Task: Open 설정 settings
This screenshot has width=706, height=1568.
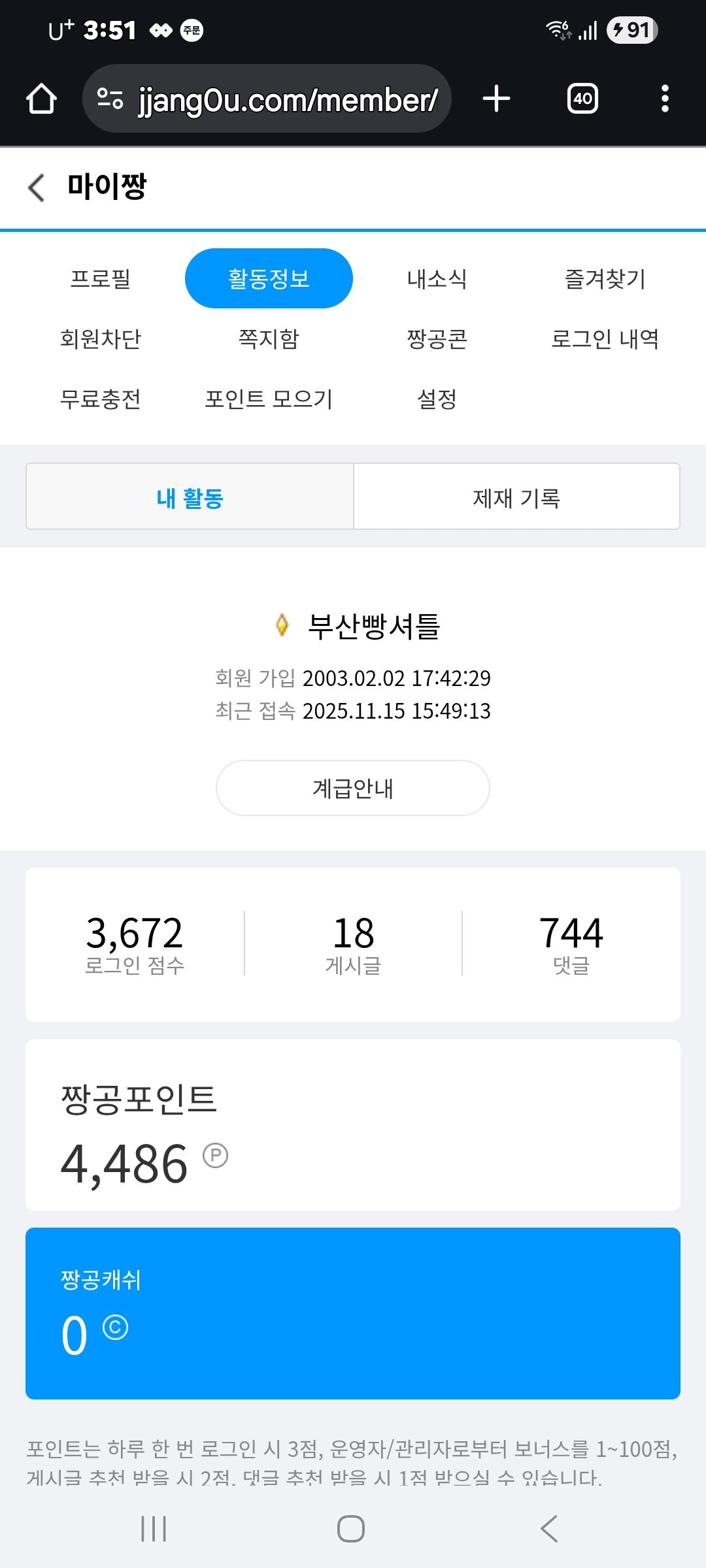Action: click(x=437, y=399)
